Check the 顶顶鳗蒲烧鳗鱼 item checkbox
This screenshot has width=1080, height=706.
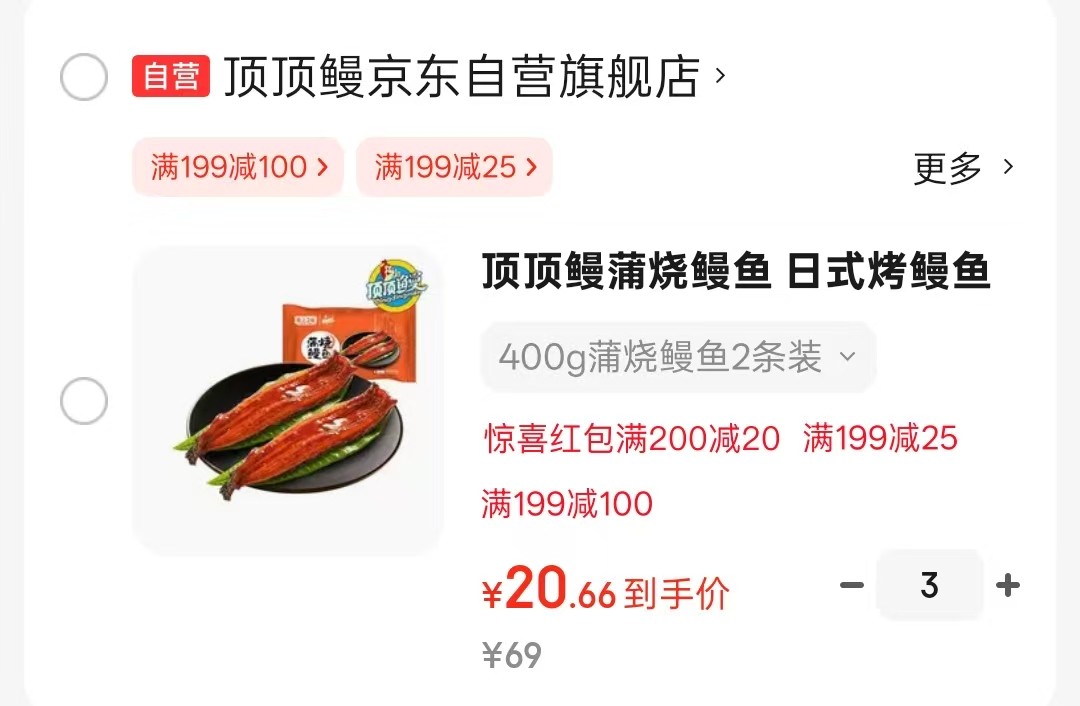[x=84, y=401]
